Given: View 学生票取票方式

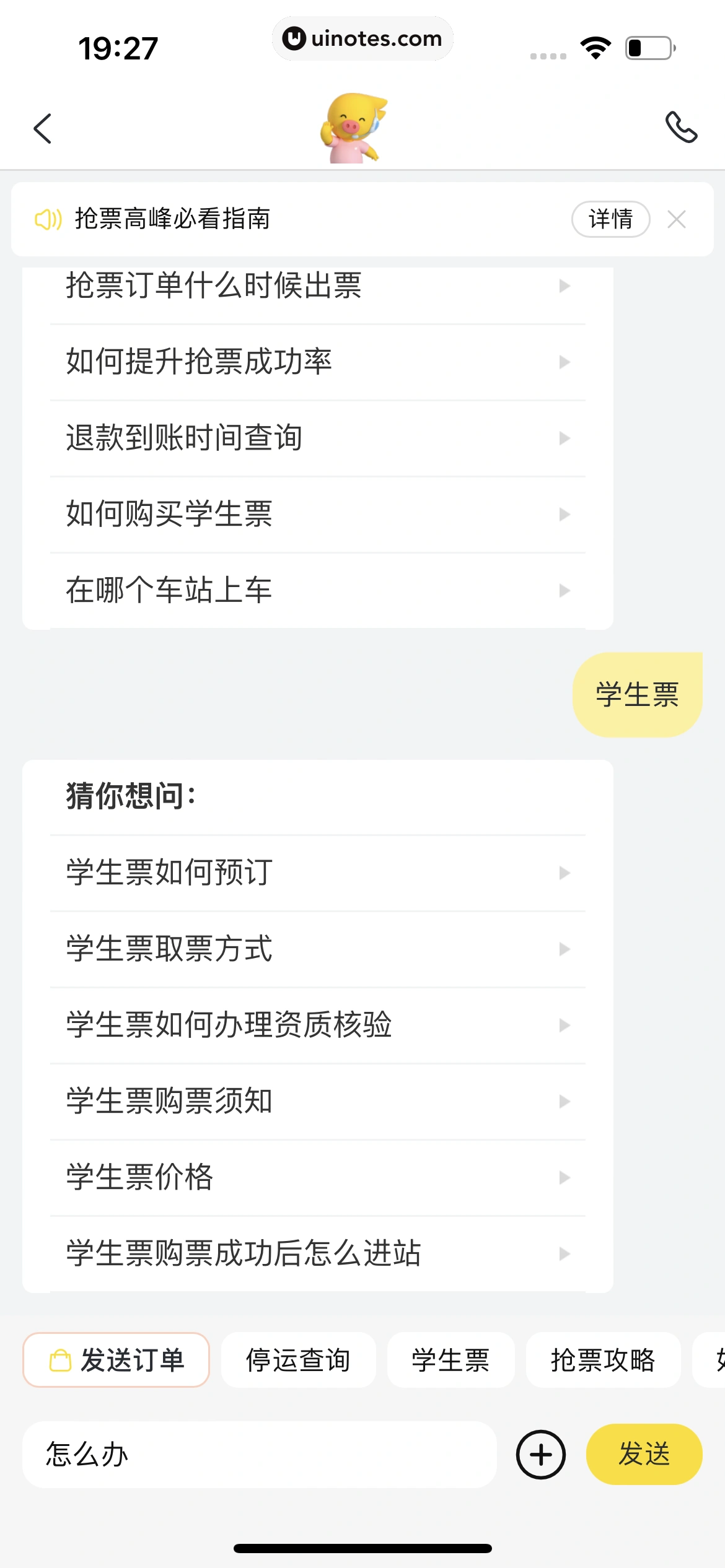Looking at the screenshot, I should click(x=317, y=949).
